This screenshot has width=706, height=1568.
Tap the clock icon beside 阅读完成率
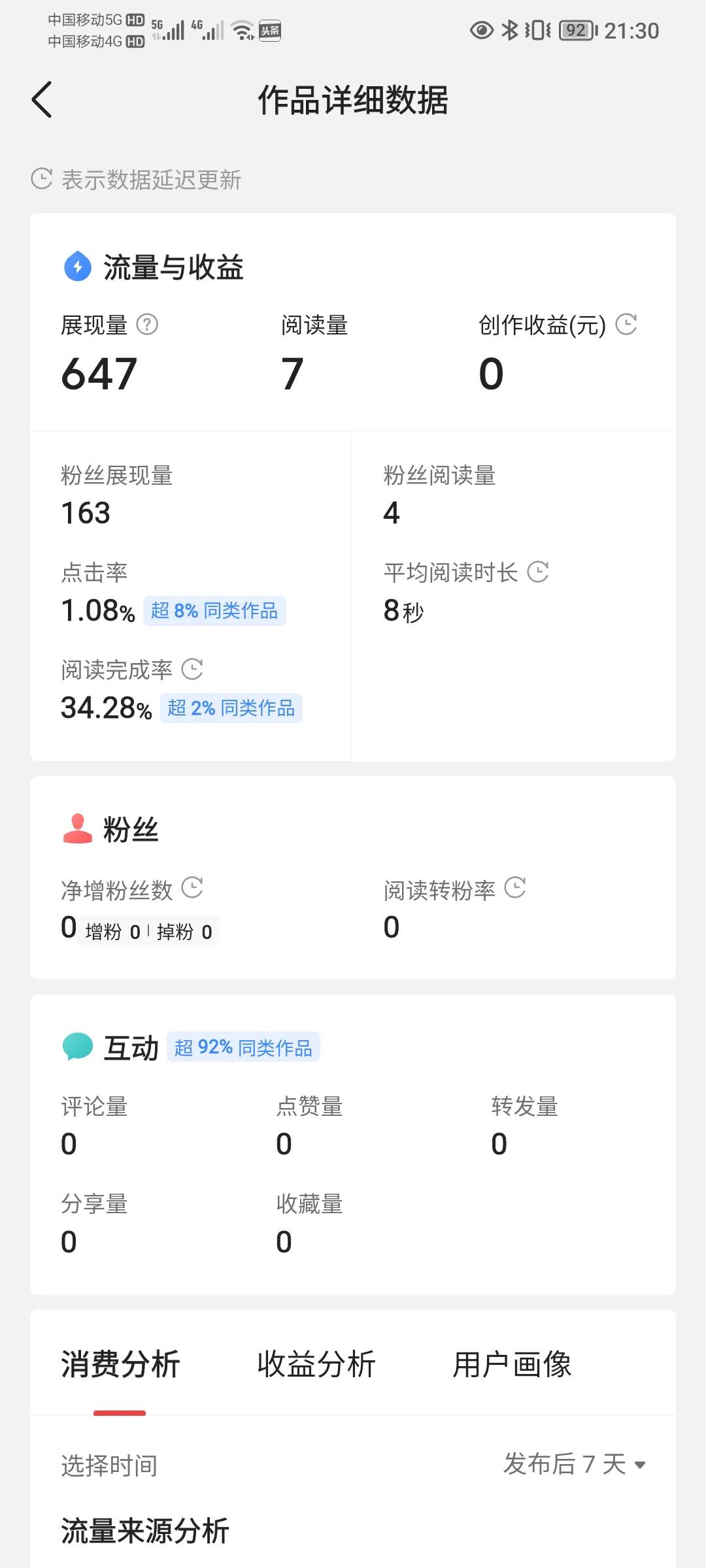coord(193,669)
